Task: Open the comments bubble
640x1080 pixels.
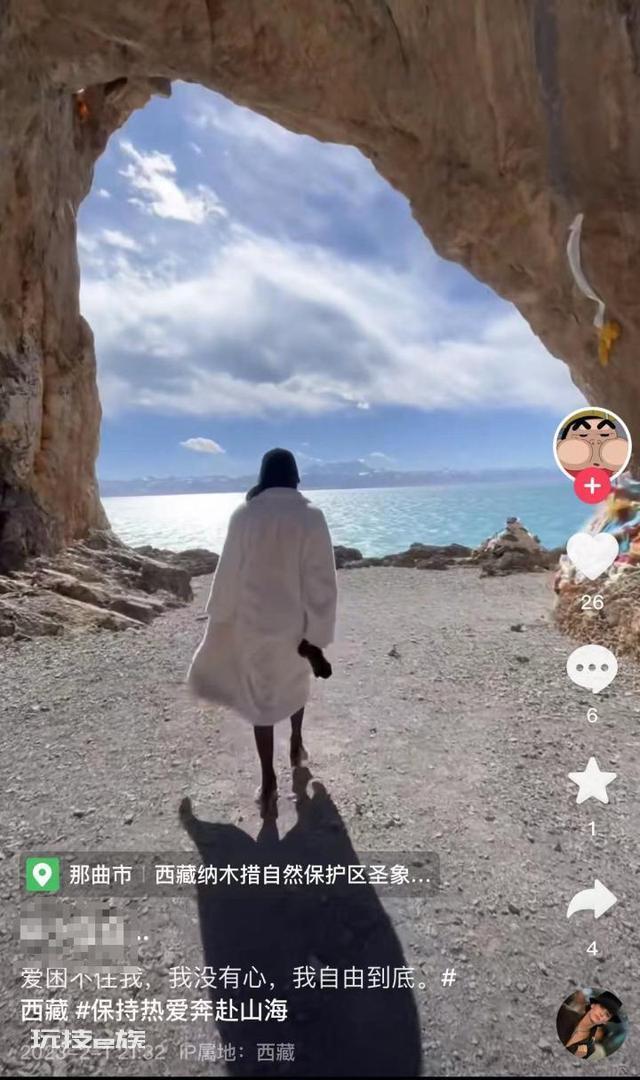Action: tap(592, 668)
